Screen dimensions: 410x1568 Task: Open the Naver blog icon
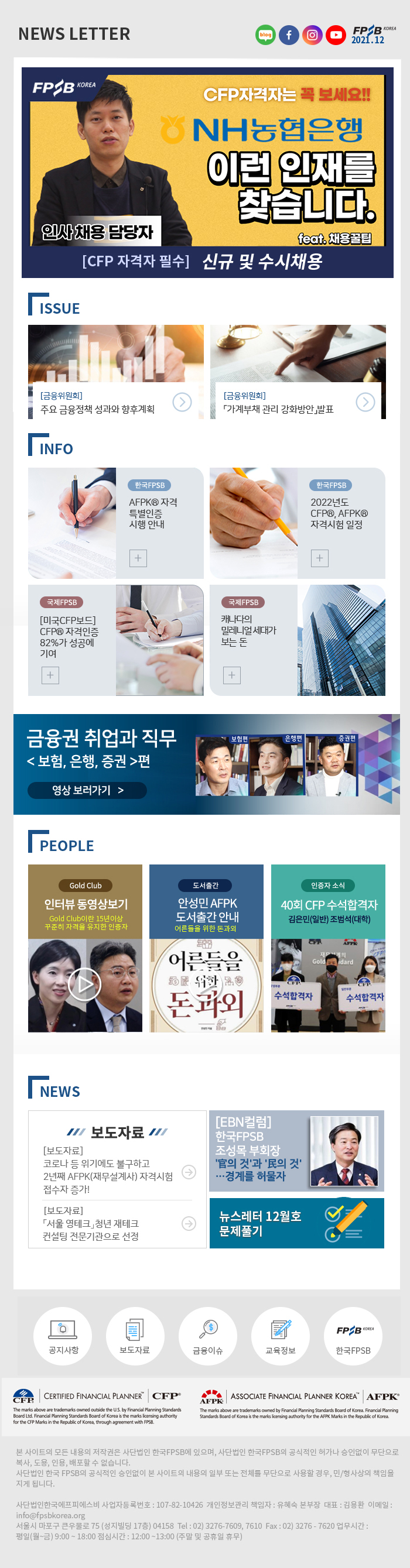(x=265, y=35)
